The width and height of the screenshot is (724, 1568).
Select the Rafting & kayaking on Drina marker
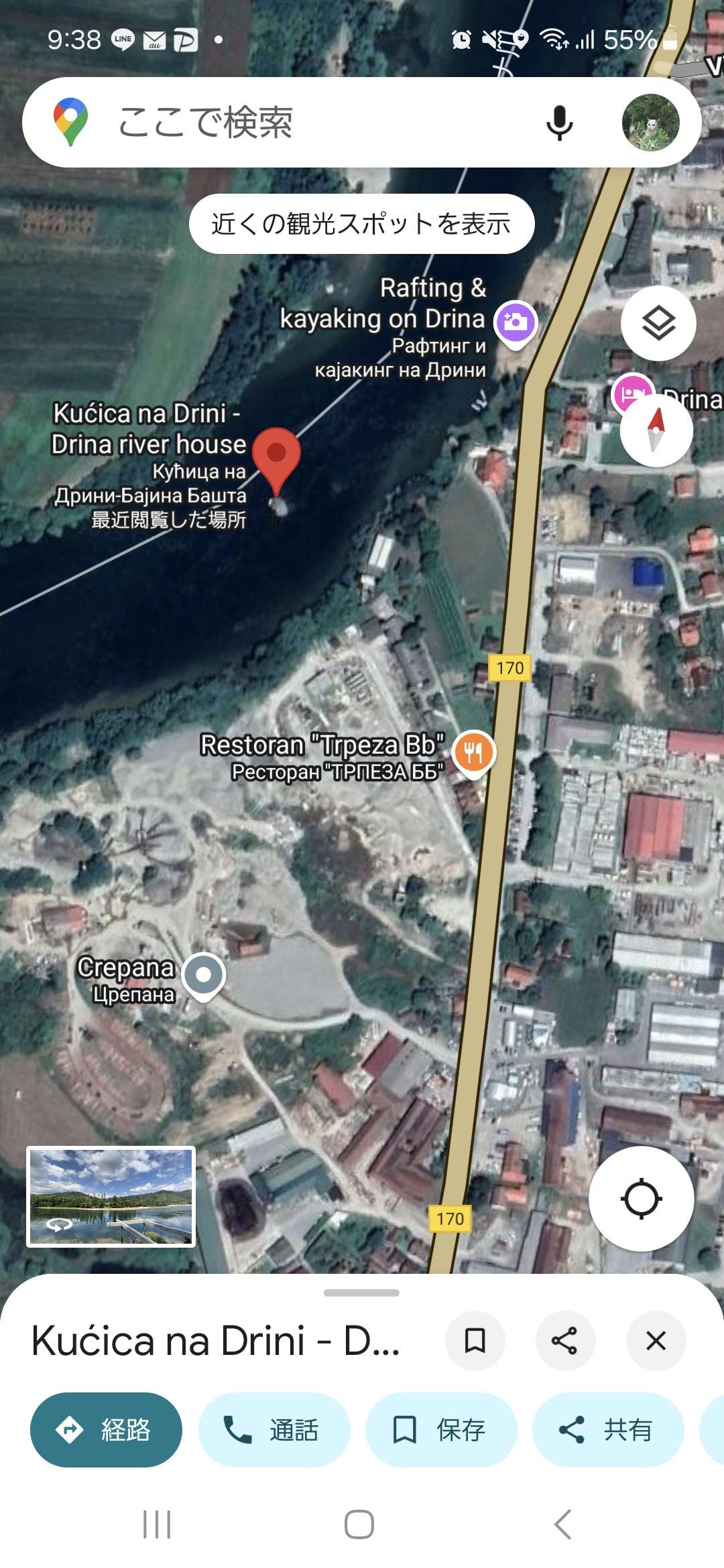coord(515,323)
